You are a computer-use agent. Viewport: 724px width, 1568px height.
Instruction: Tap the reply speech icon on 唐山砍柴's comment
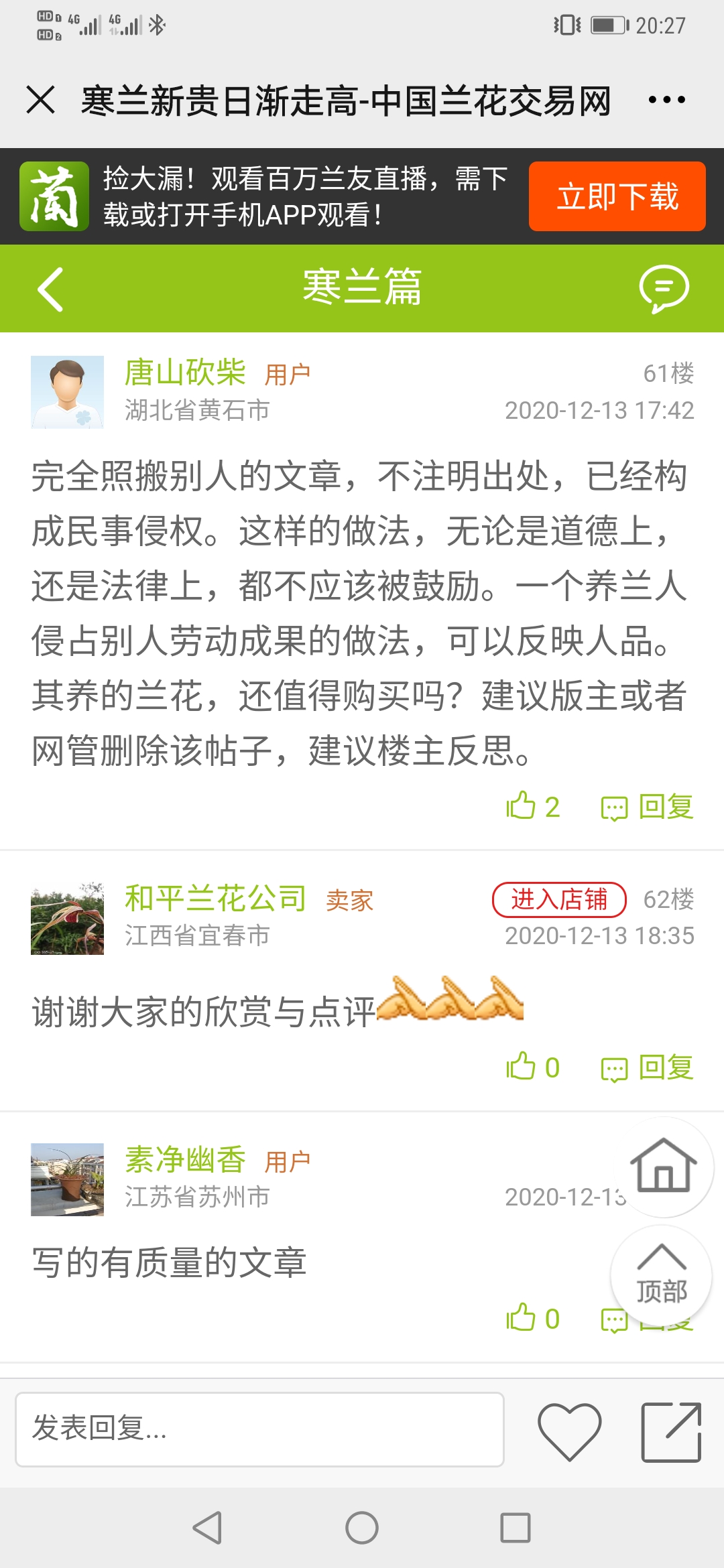[x=613, y=808]
